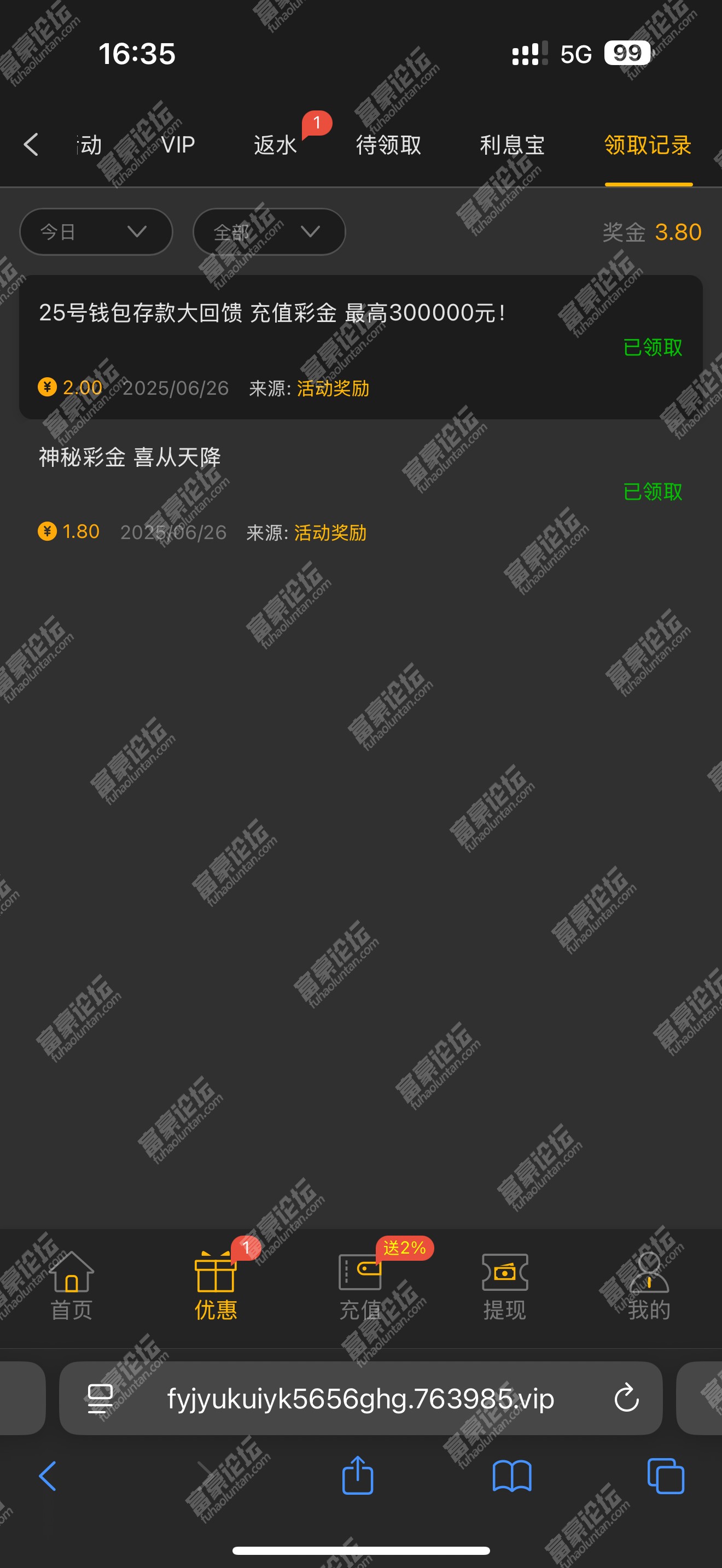Open the 返水 tab
Viewport: 722px width, 1568px height.
[x=275, y=145]
